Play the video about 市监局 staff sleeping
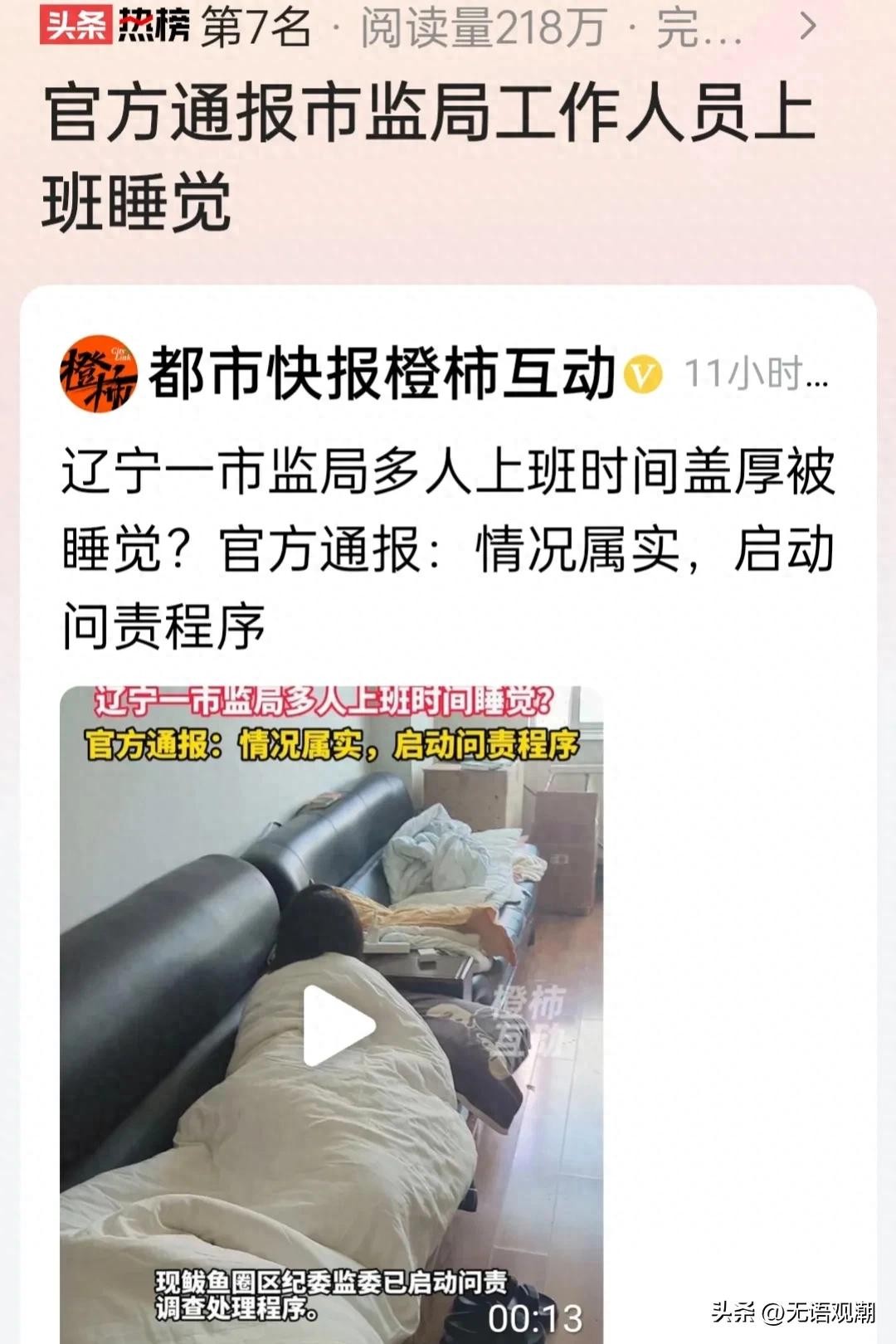896x1344 pixels. pyautogui.click(x=338, y=1025)
